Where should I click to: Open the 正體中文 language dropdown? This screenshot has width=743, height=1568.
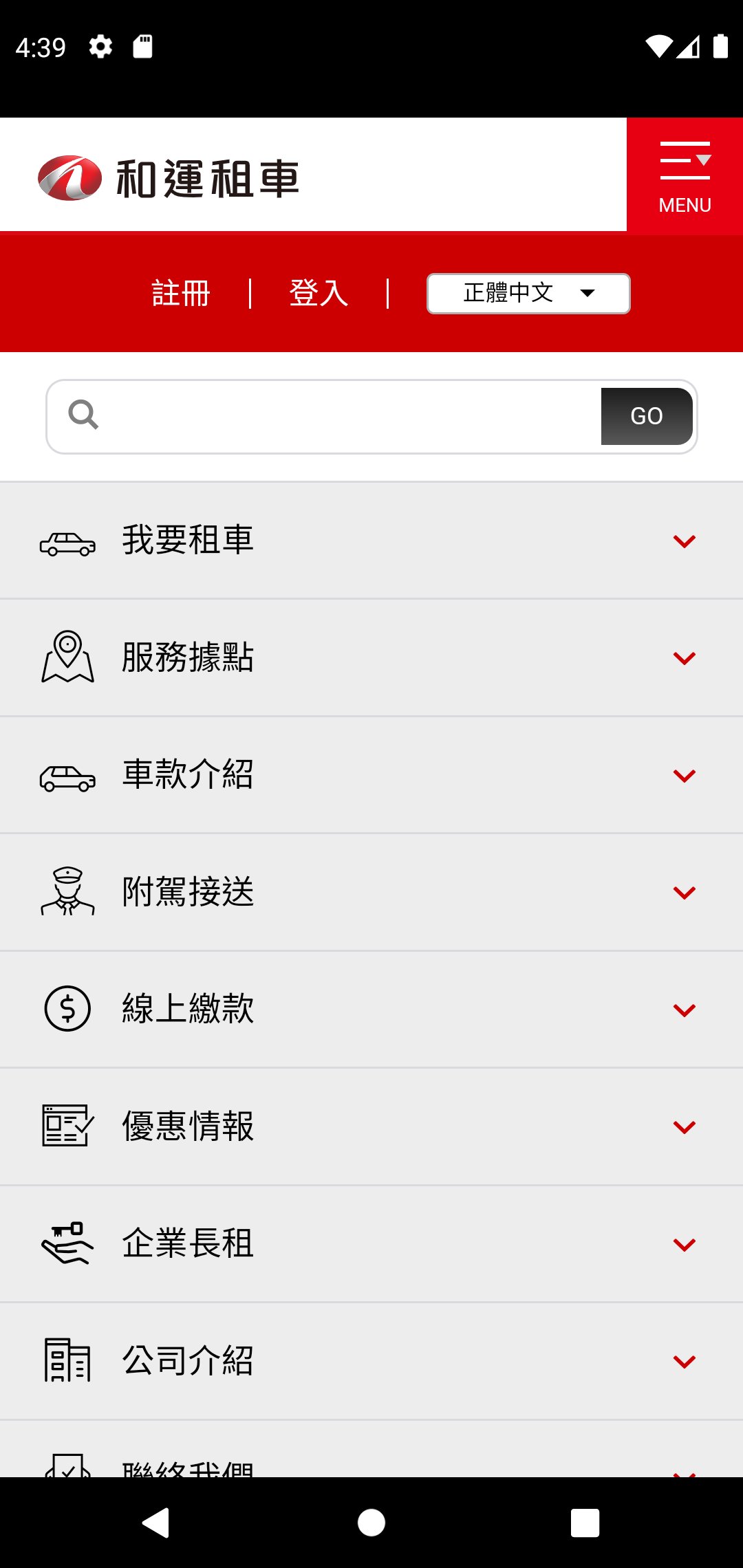coord(528,294)
